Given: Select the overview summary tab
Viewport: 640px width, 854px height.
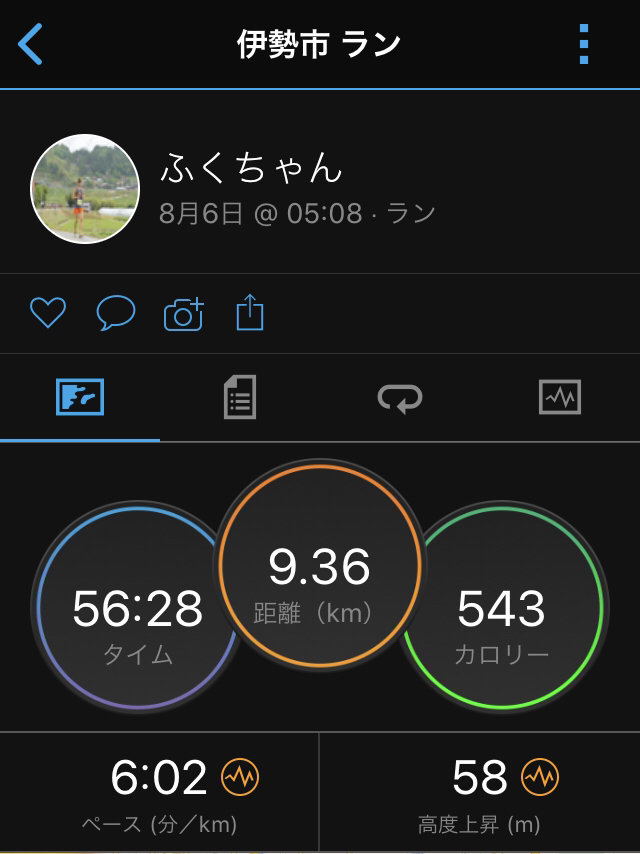Looking at the screenshot, I should click(80, 398).
